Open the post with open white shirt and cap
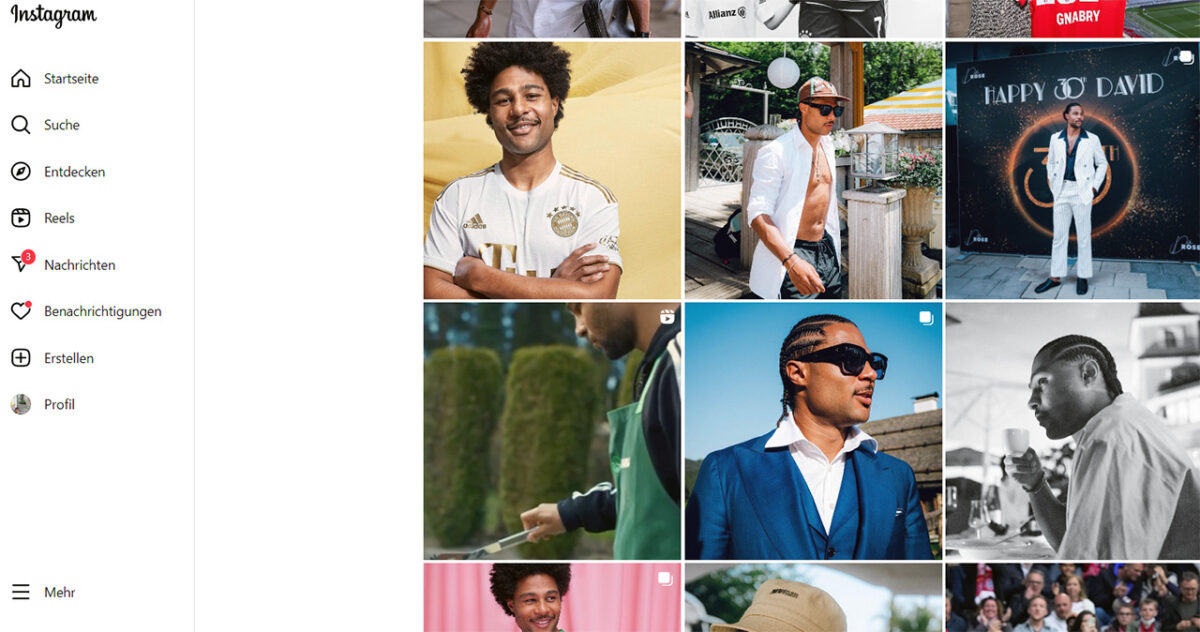 [x=813, y=170]
